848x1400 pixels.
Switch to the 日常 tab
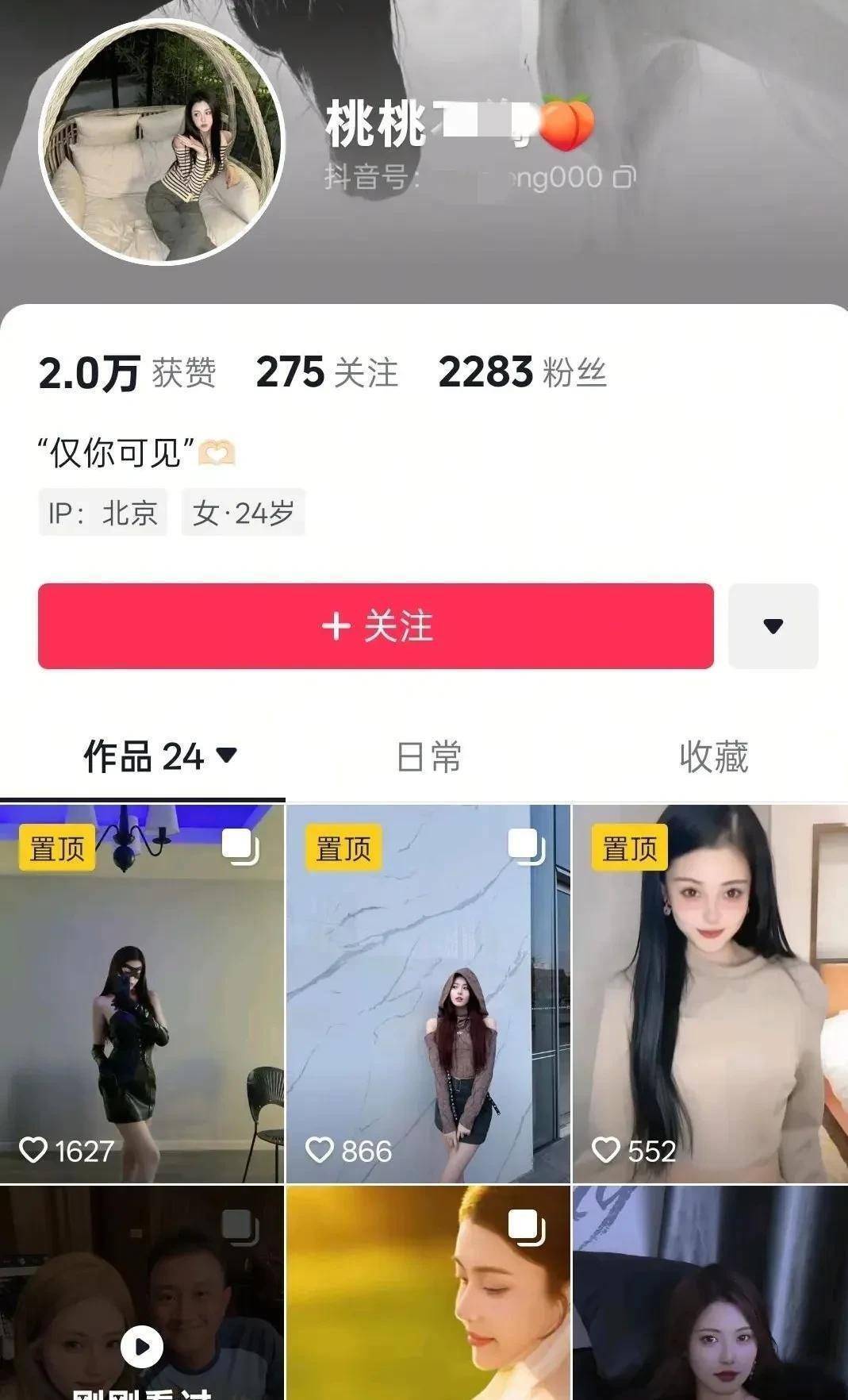[x=428, y=756]
